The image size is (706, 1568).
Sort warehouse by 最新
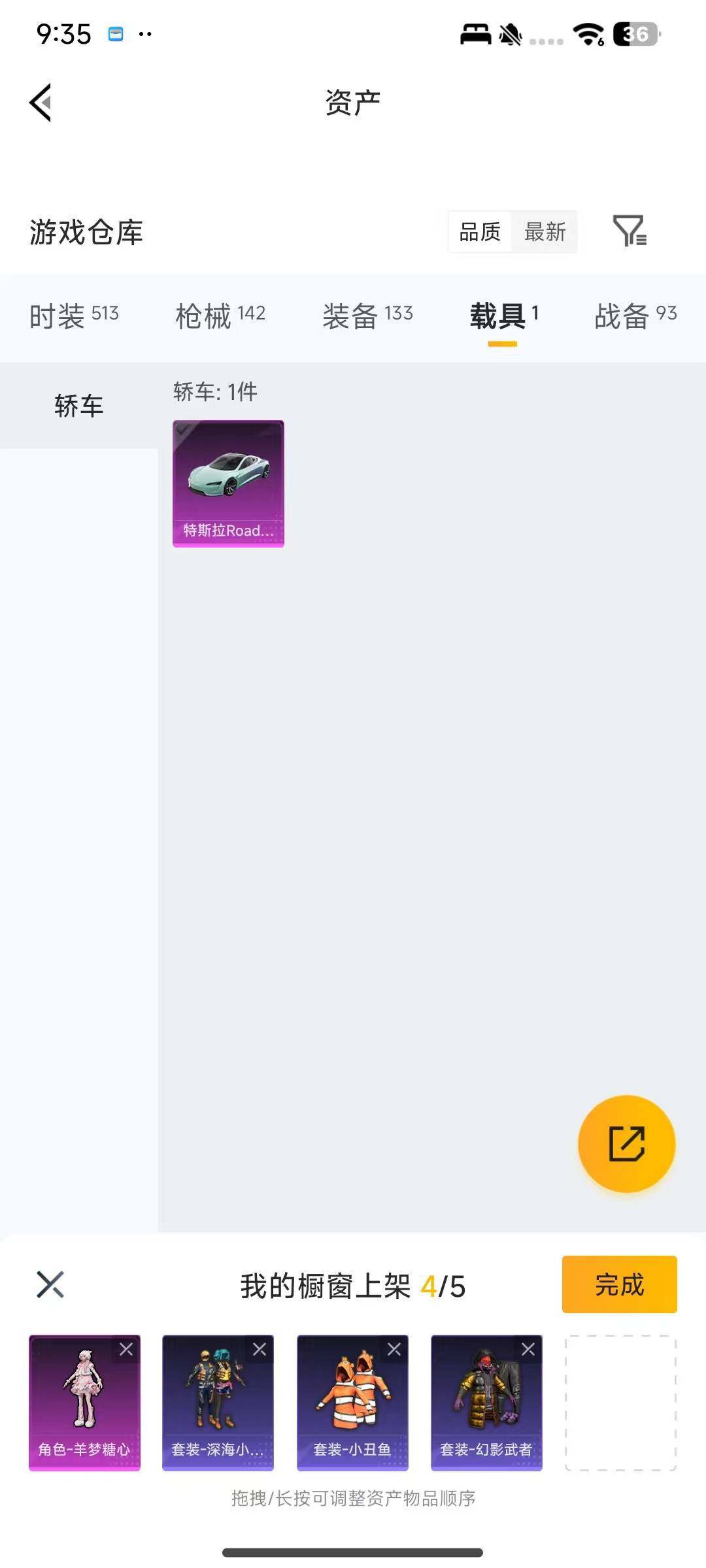coord(545,231)
